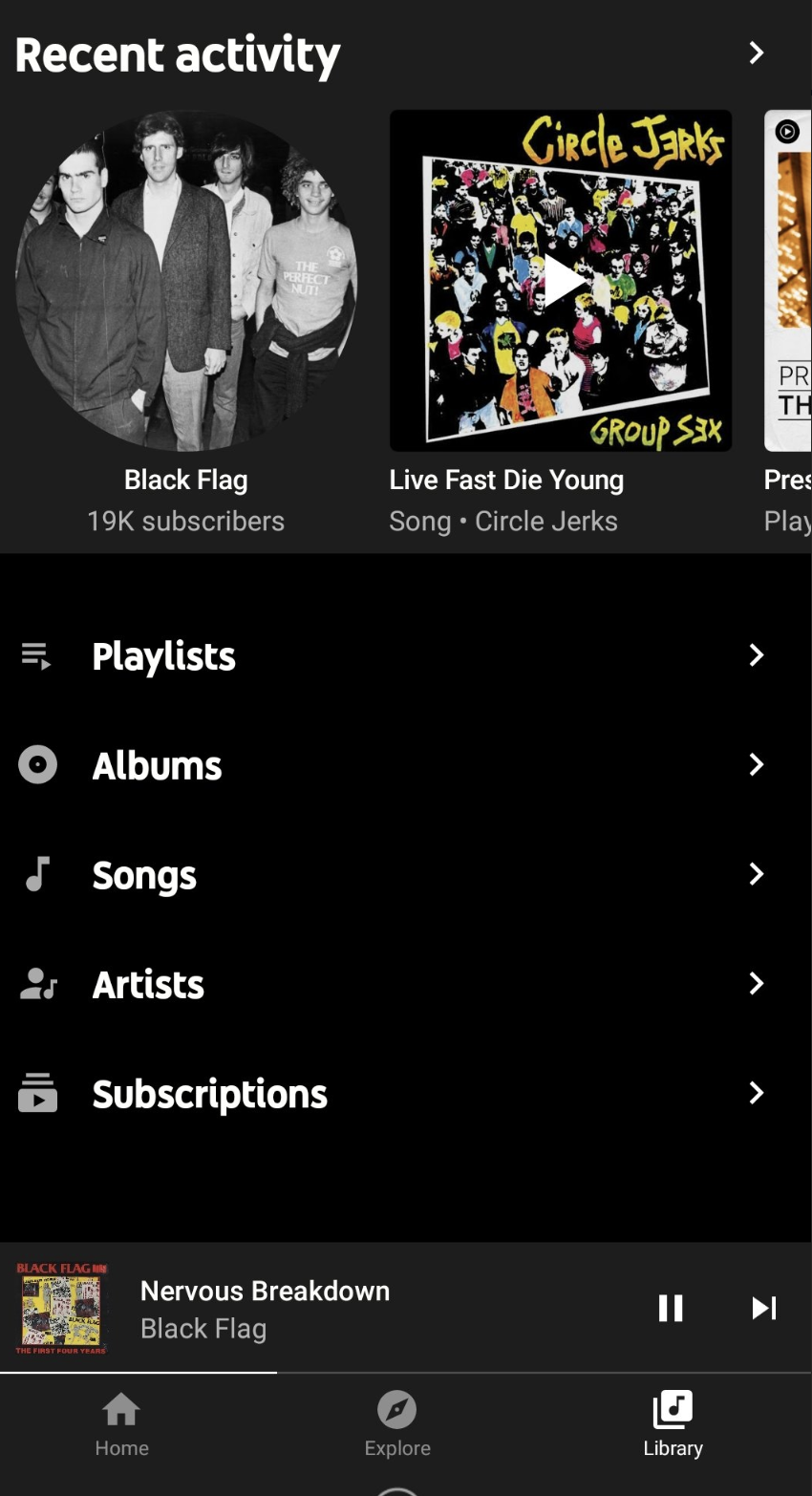Expand the Recent activity section
The image size is (812, 1496).
(x=756, y=53)
